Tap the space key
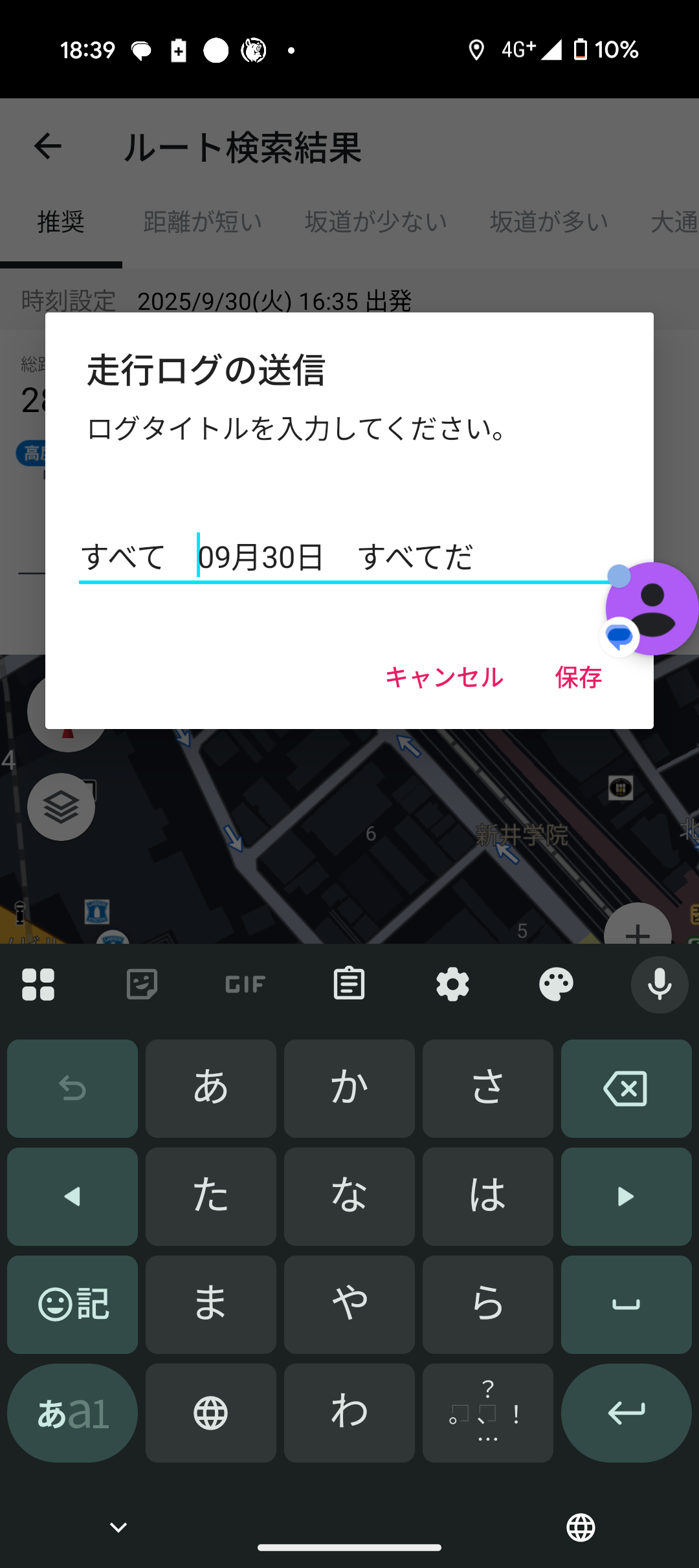The width and height of the screenshot is (699, 1568). click(x=626, y=1305)
